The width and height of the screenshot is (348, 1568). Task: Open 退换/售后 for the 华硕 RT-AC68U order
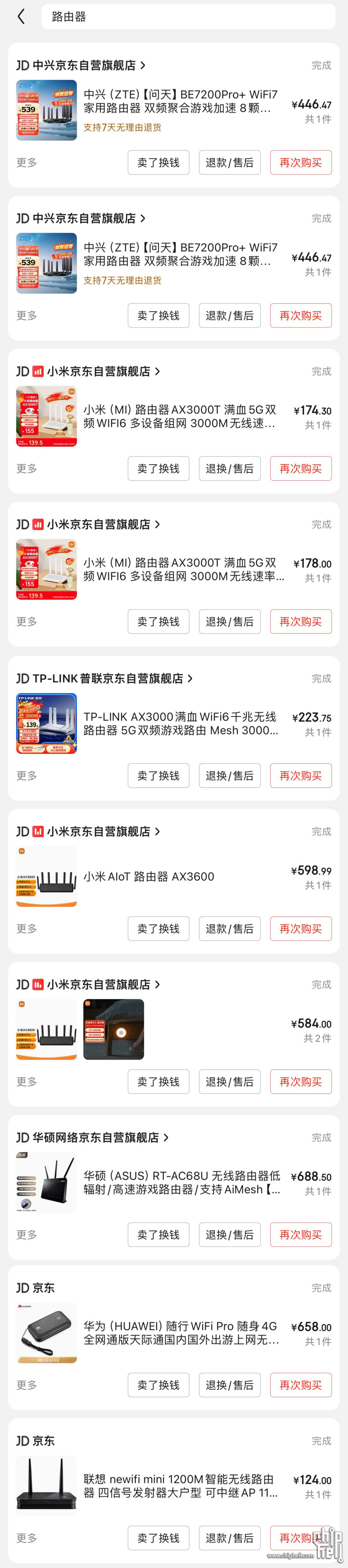229,1234
